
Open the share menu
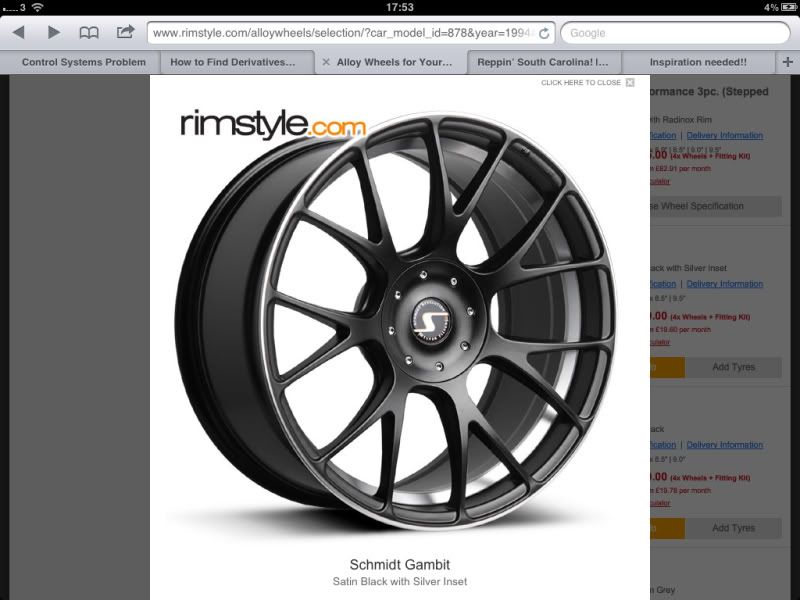point(125,33)
